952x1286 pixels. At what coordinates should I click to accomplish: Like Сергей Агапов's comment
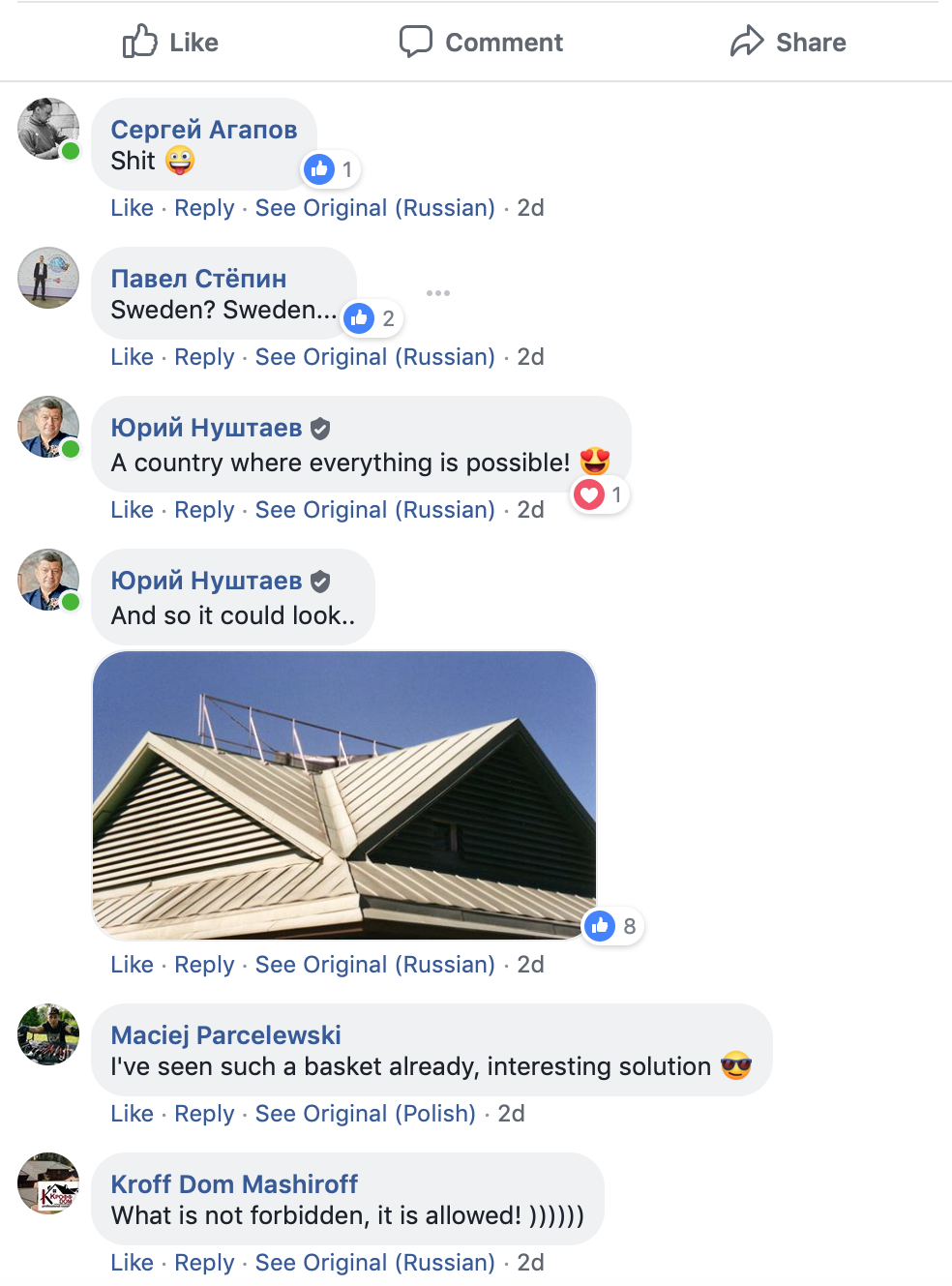tap(132, 208)
